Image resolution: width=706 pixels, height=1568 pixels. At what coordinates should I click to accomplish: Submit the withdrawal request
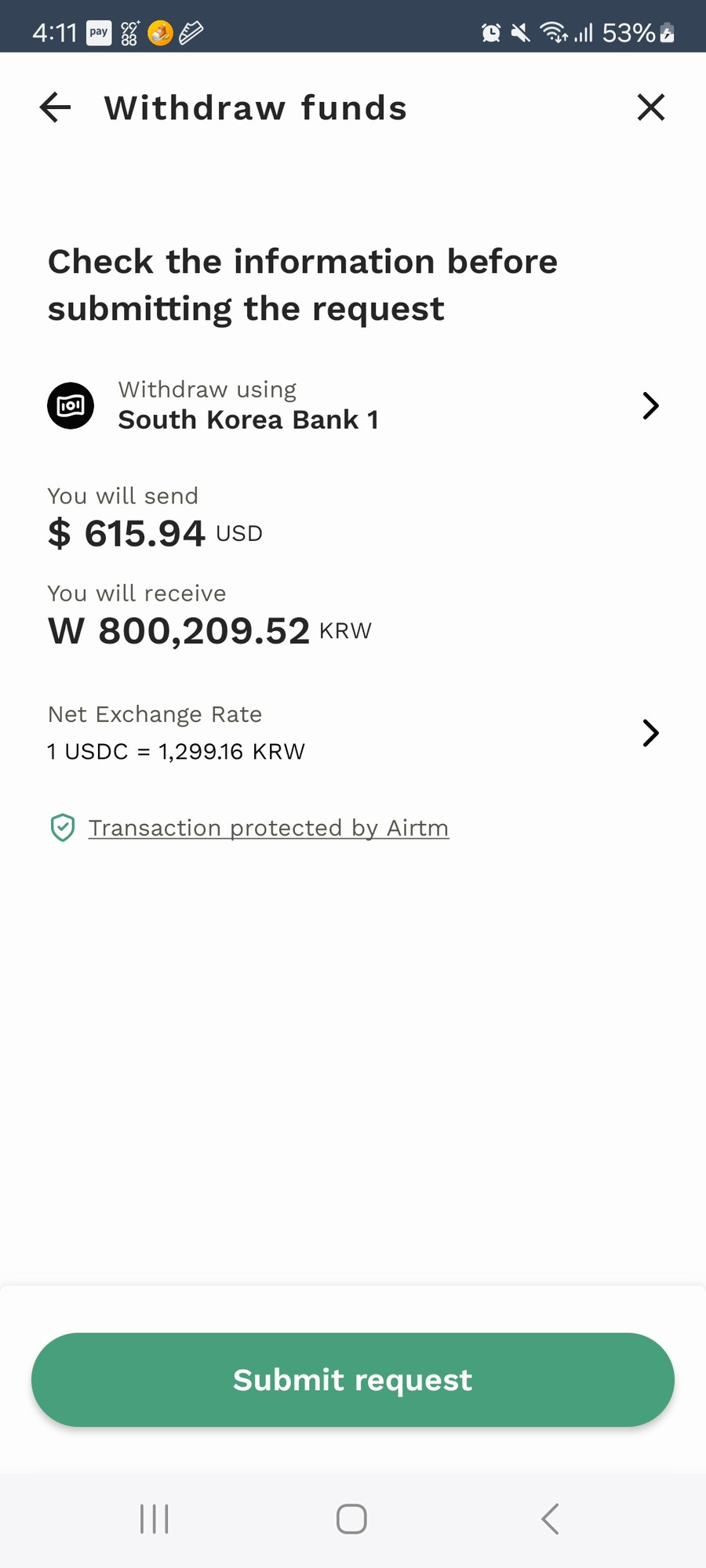(x=353, y=1380)
